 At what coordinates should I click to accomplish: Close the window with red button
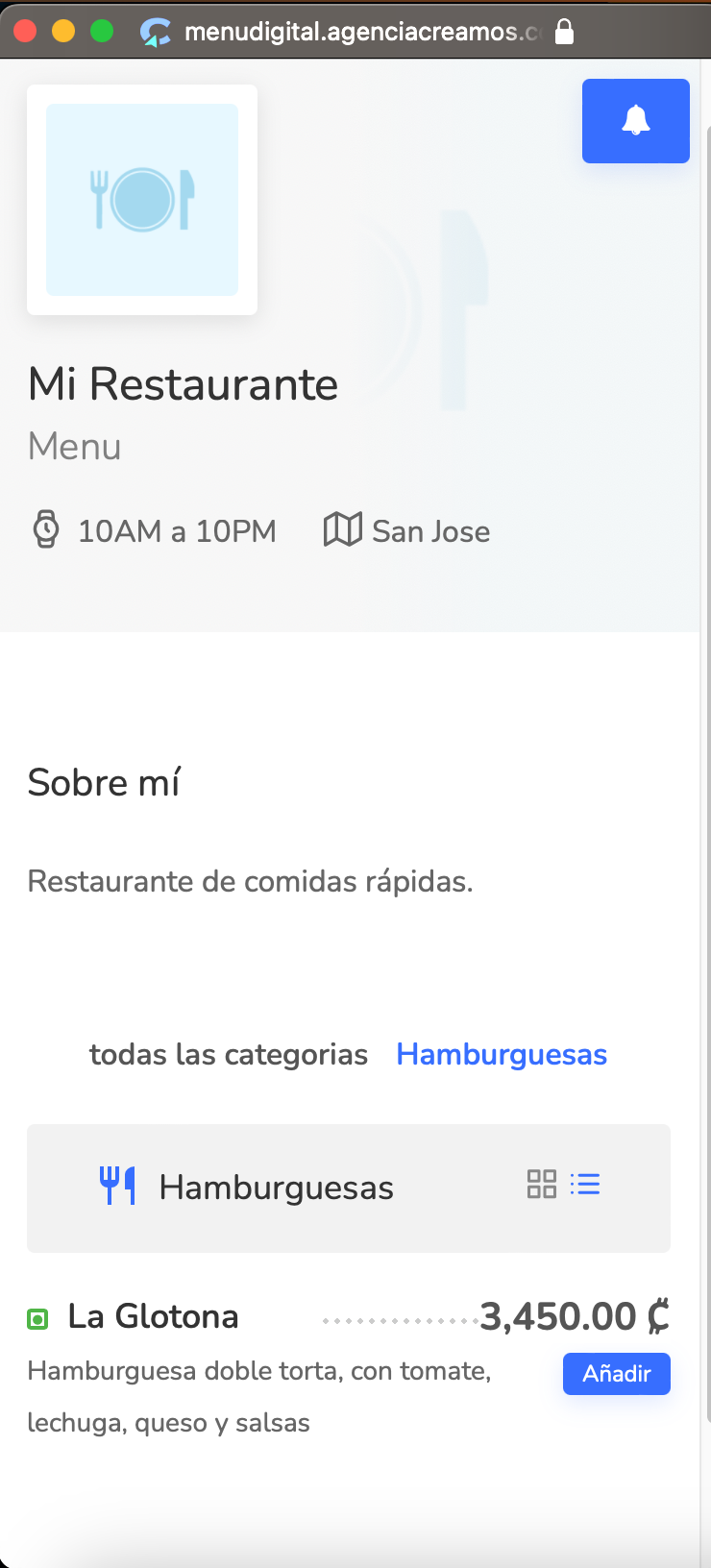point(26,31)
